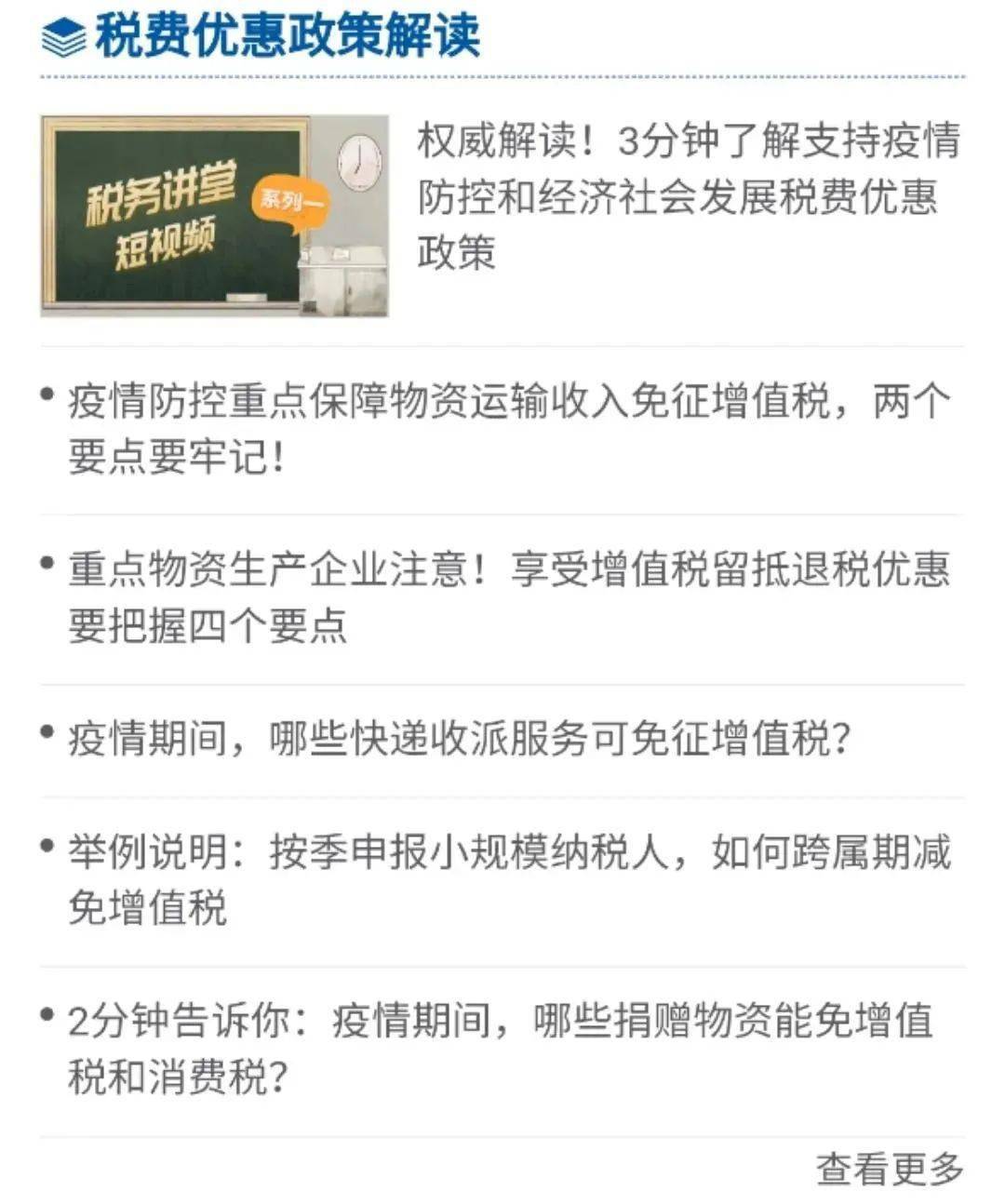This screenshot has height=1204, width=1005.
Task: Open the 权威解读 3分钟了解 article
Action: pyautogui.click(x=689, y=197)
